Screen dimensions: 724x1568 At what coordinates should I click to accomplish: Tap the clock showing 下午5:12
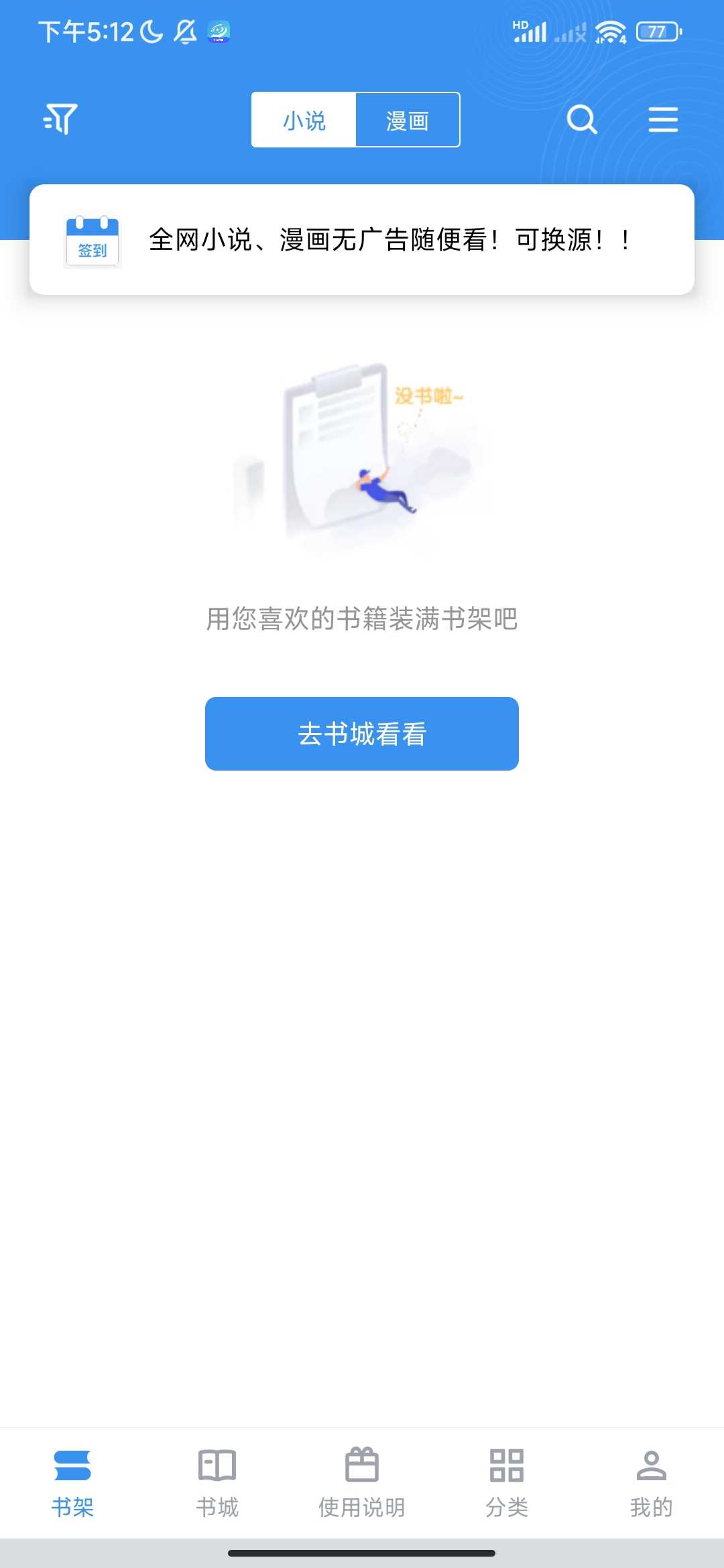87,30
